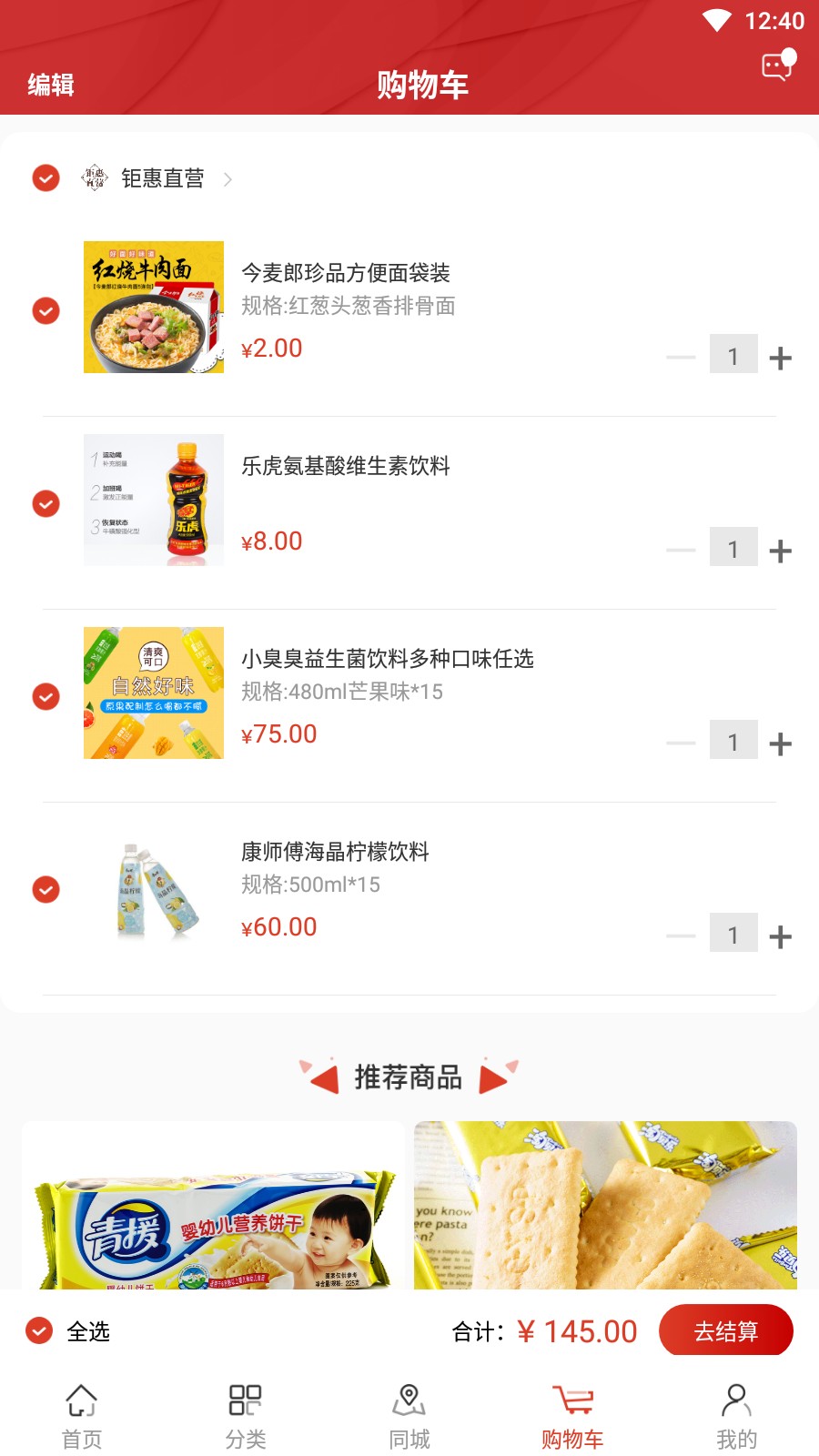This screenshot has width=819, height=1456.
Task: Uncheck the 康师傅海晶柠檬饮料 item
Action: (x=46, y=890)
